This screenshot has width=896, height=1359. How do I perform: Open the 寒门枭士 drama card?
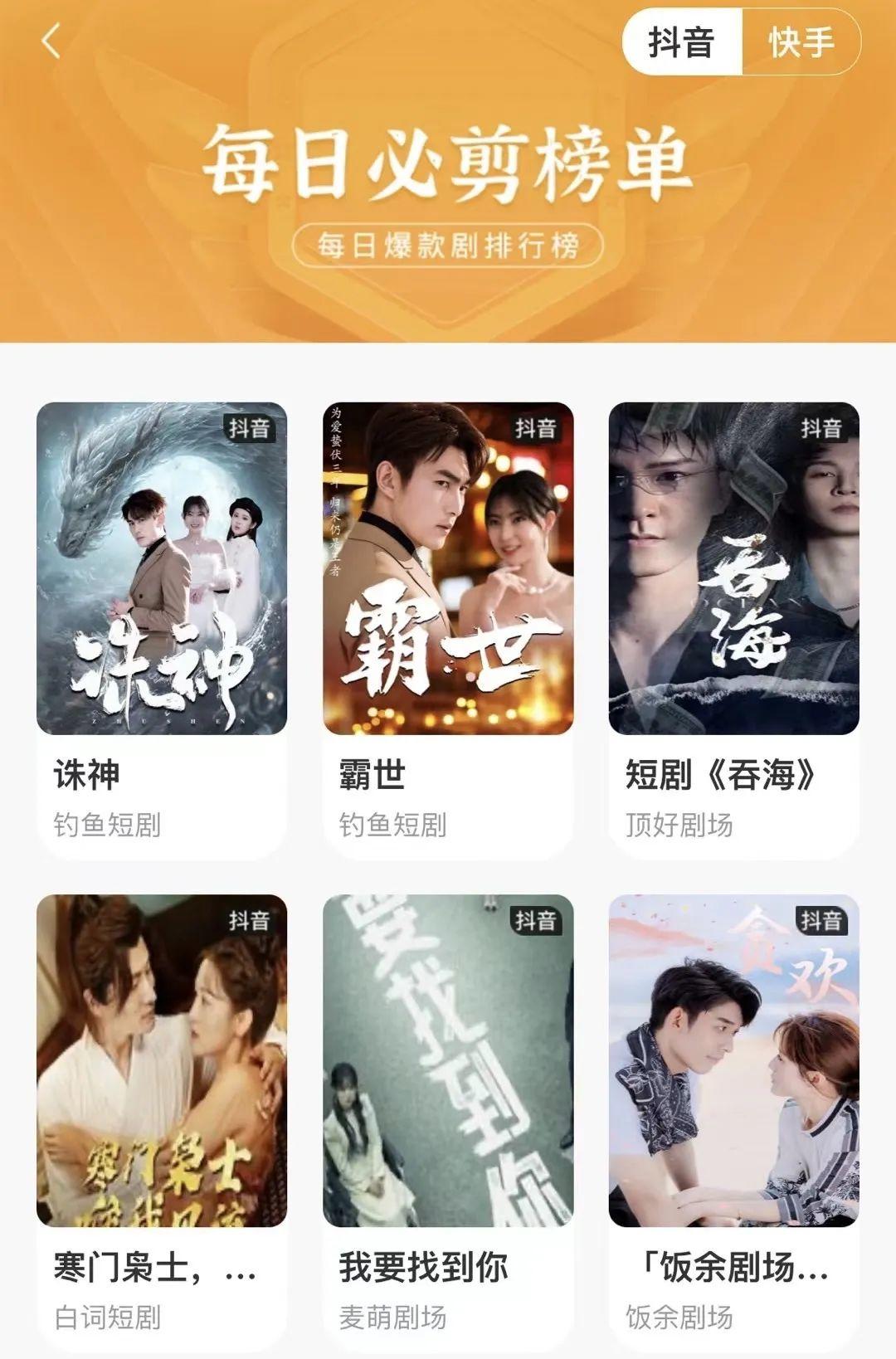tap(162, 1060)
